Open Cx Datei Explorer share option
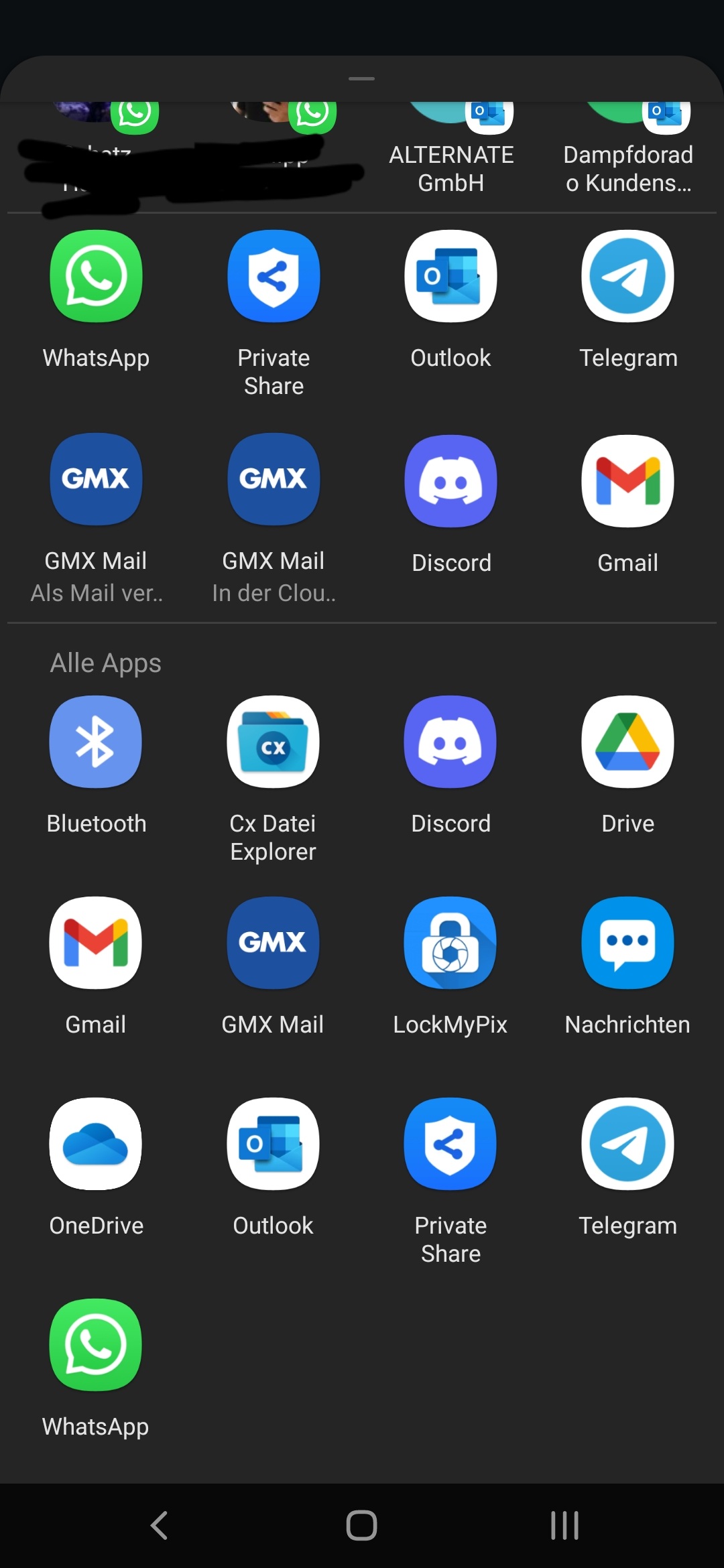This screenshot has width=724, height=1568. pyautogui.click(x=273, y=742)
